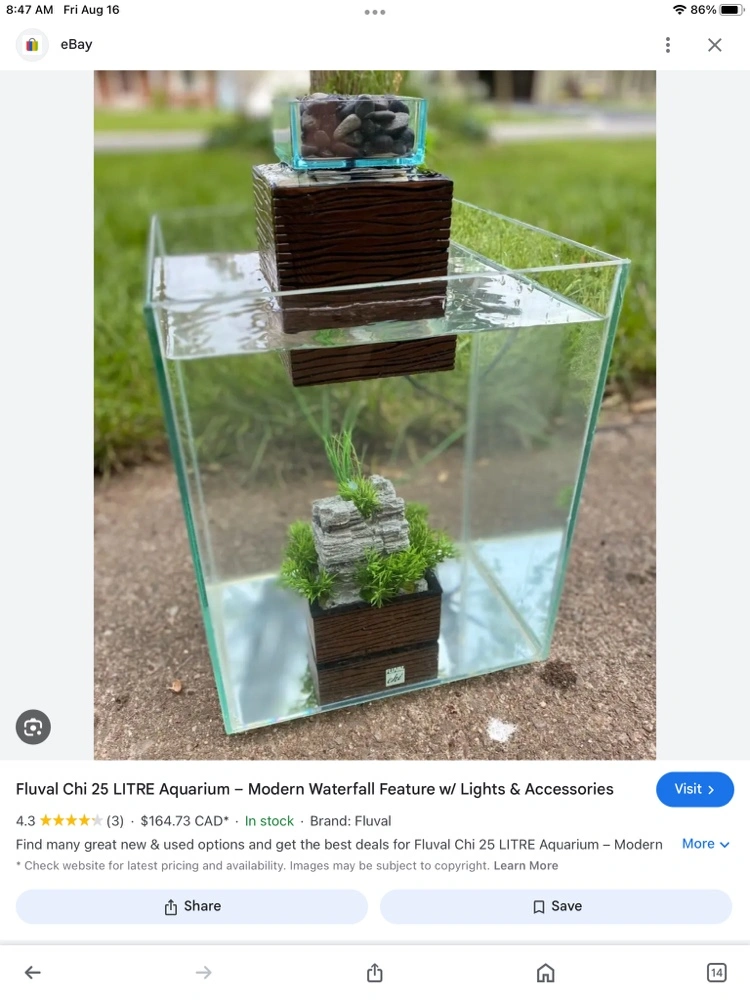Image resolution: width=750 pixels, height=1000 pixels.
Task: Save this image to collections
Action: tap(556, 906)
